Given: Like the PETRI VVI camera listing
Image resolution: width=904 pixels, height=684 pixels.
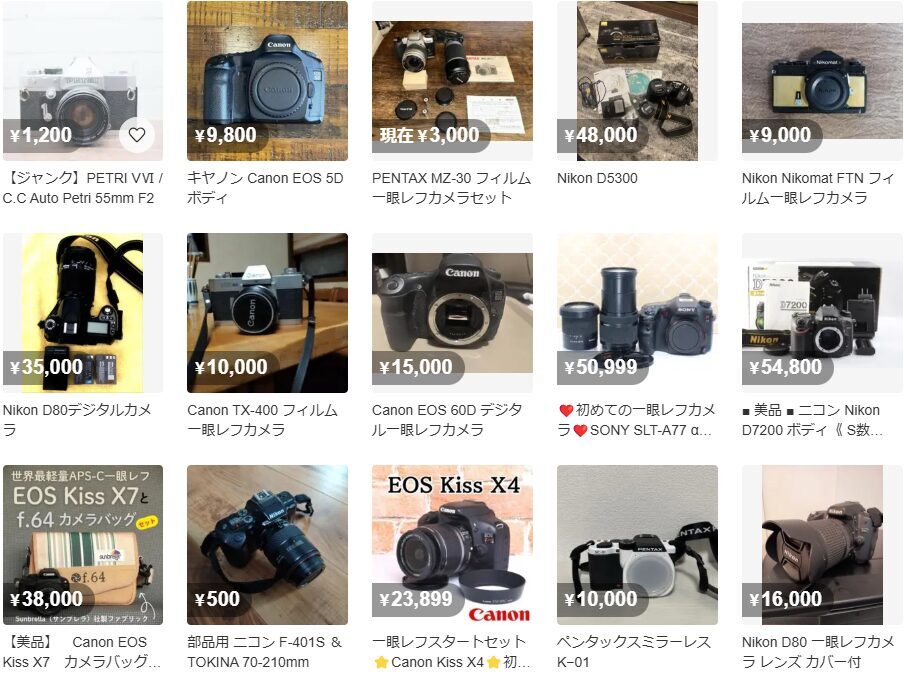Looking at the screenshot, I should tap(137, 135).
